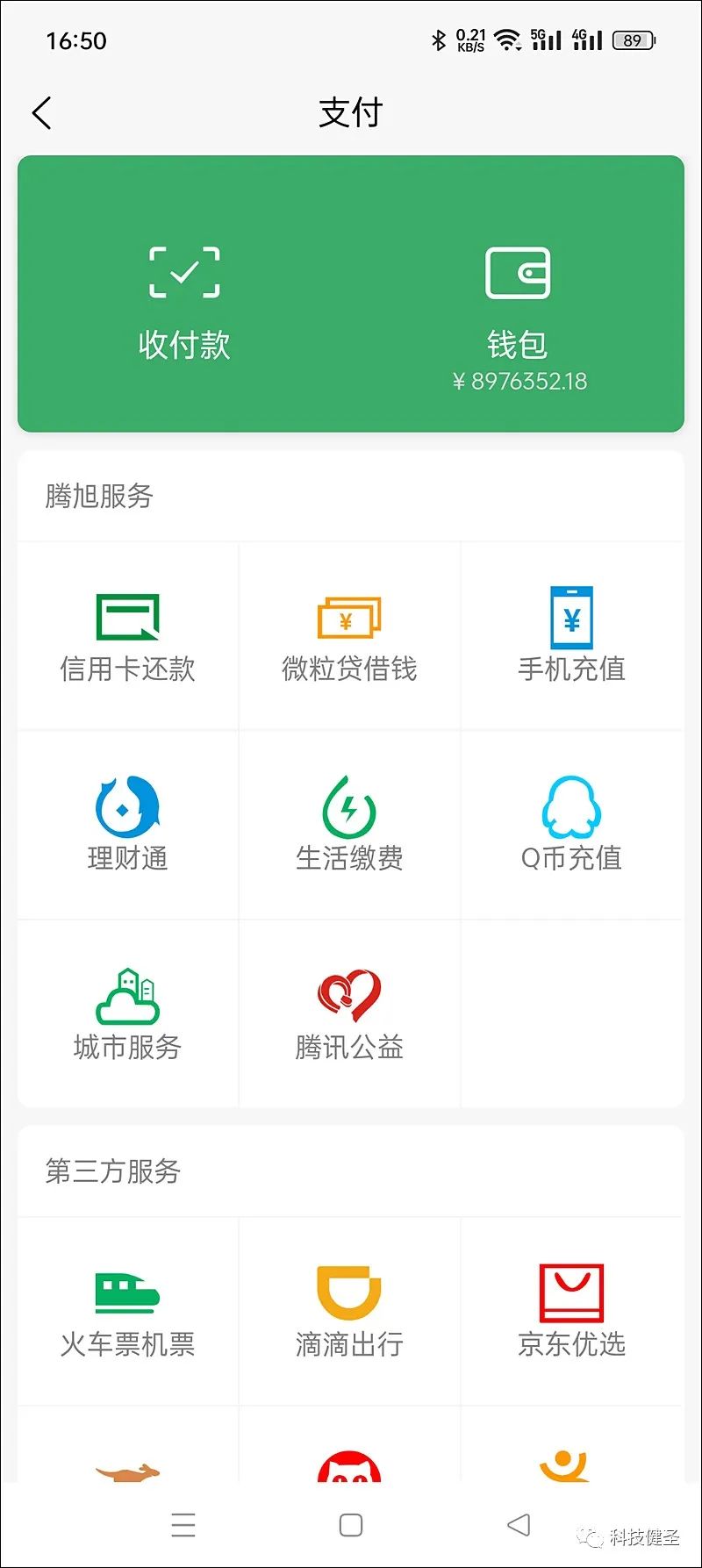Go back with the left arrow

[41, 112]
